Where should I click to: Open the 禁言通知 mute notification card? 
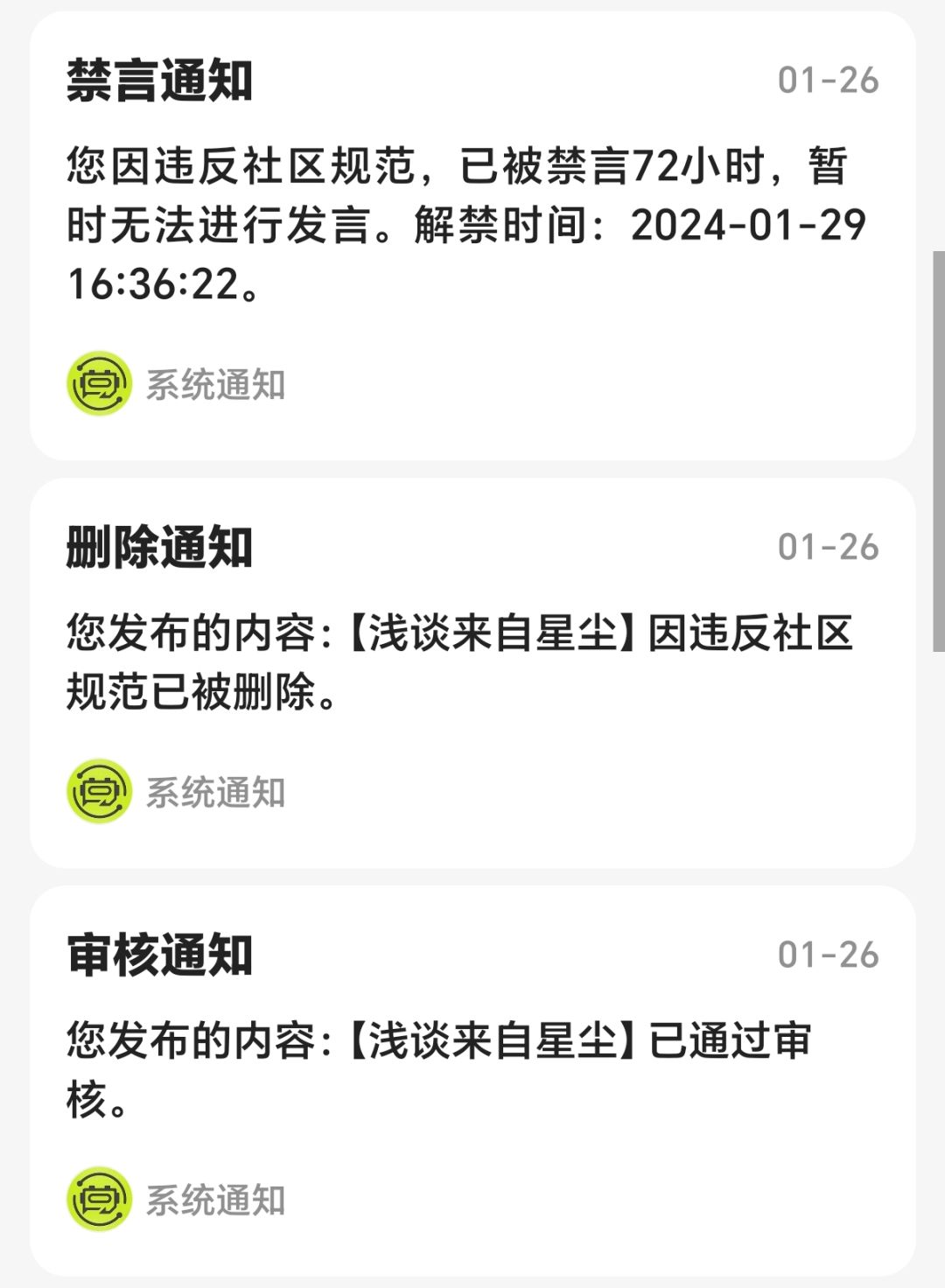472,236
